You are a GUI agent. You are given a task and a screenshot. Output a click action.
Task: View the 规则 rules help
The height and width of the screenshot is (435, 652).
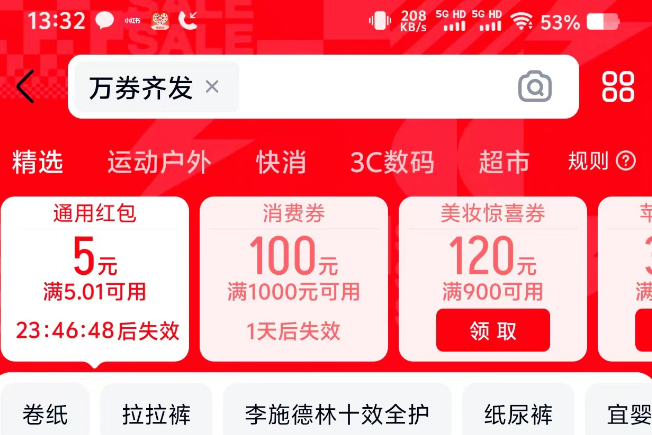pos(601,161)
